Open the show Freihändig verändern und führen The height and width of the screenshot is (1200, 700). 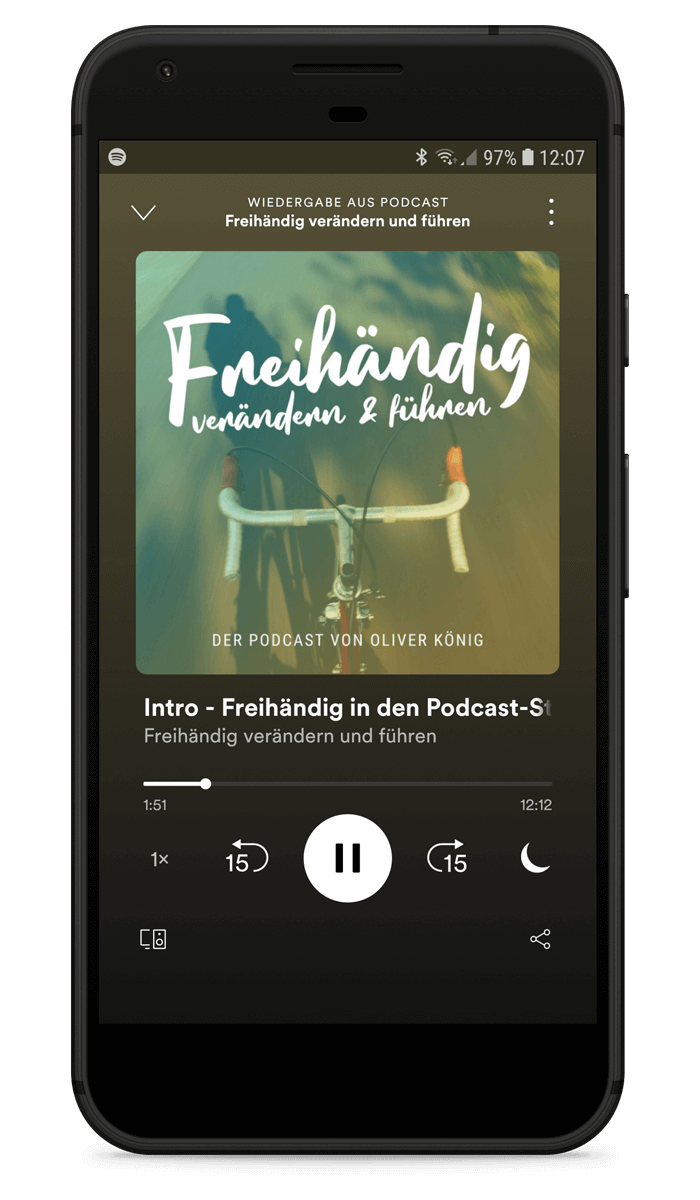click(290, 736)
